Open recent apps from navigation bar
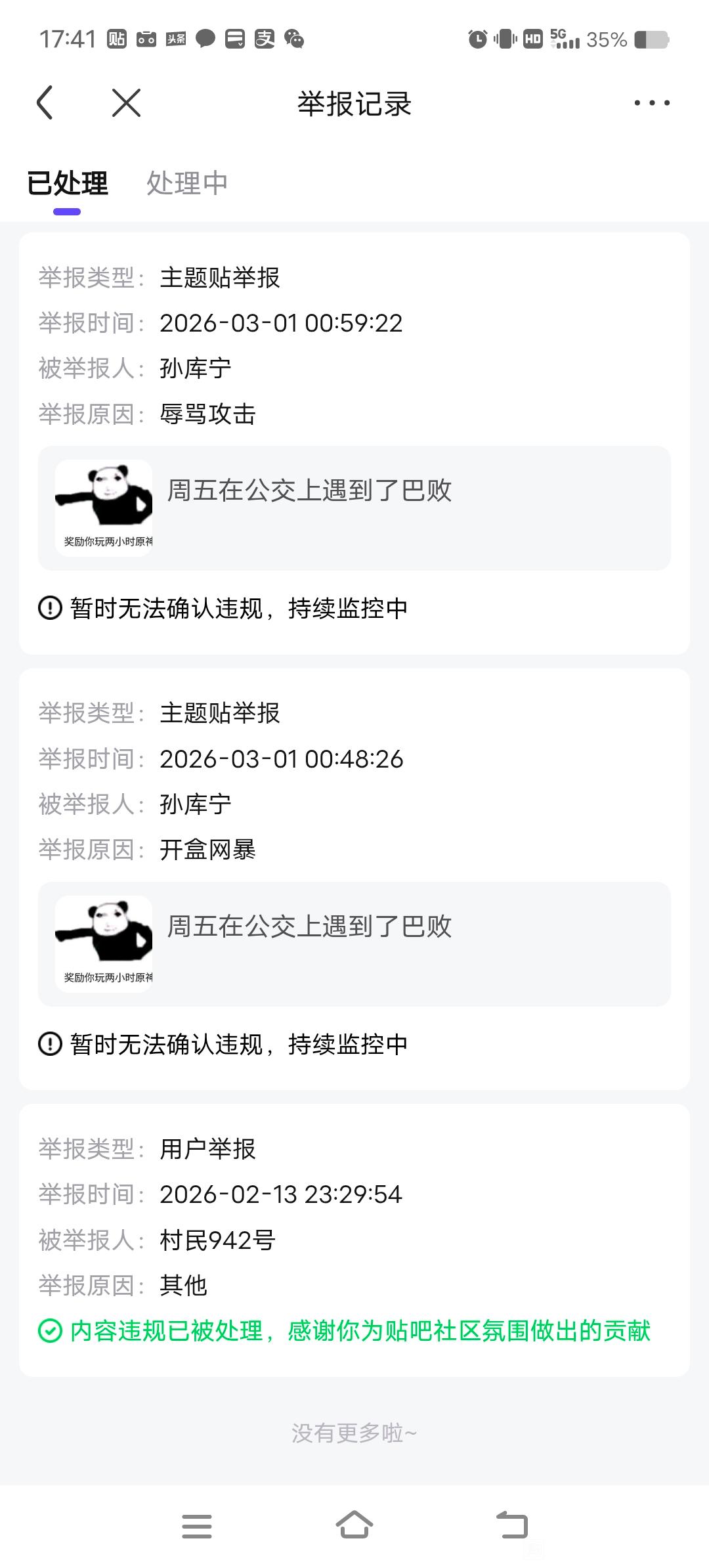The width and height of the screenshot is (709, 1568). [197, 1526]
